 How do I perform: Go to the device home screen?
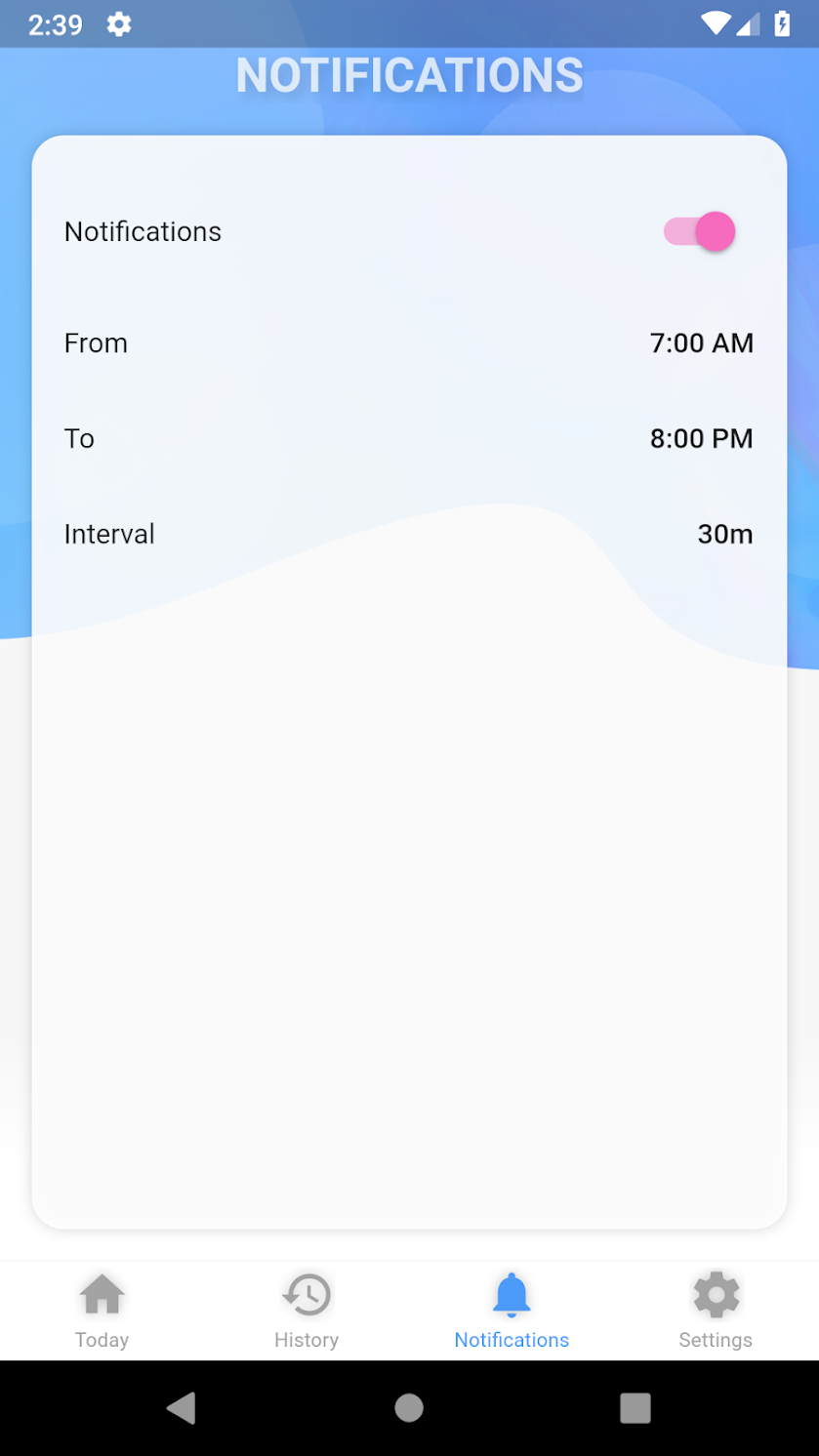(x=409, y=1407)
